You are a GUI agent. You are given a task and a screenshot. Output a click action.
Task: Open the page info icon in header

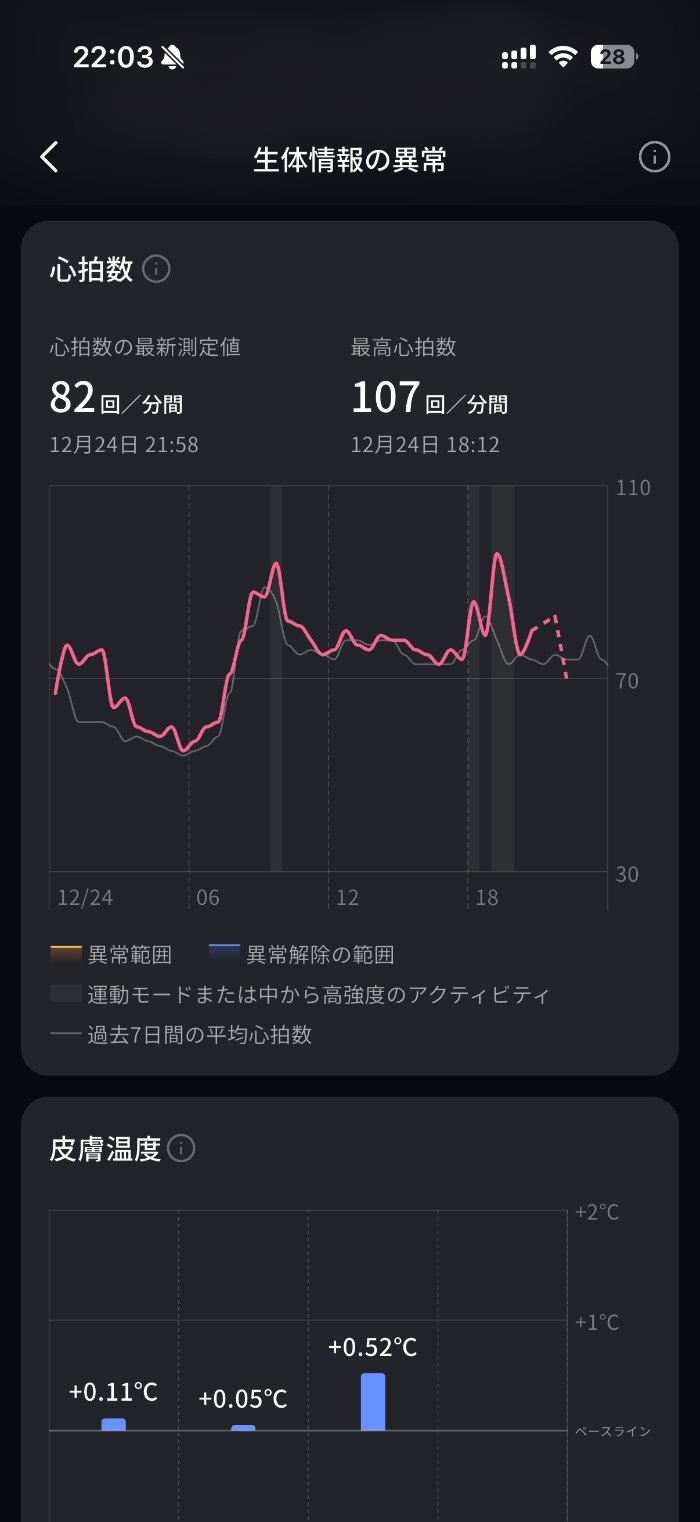(x=654, y=157)
